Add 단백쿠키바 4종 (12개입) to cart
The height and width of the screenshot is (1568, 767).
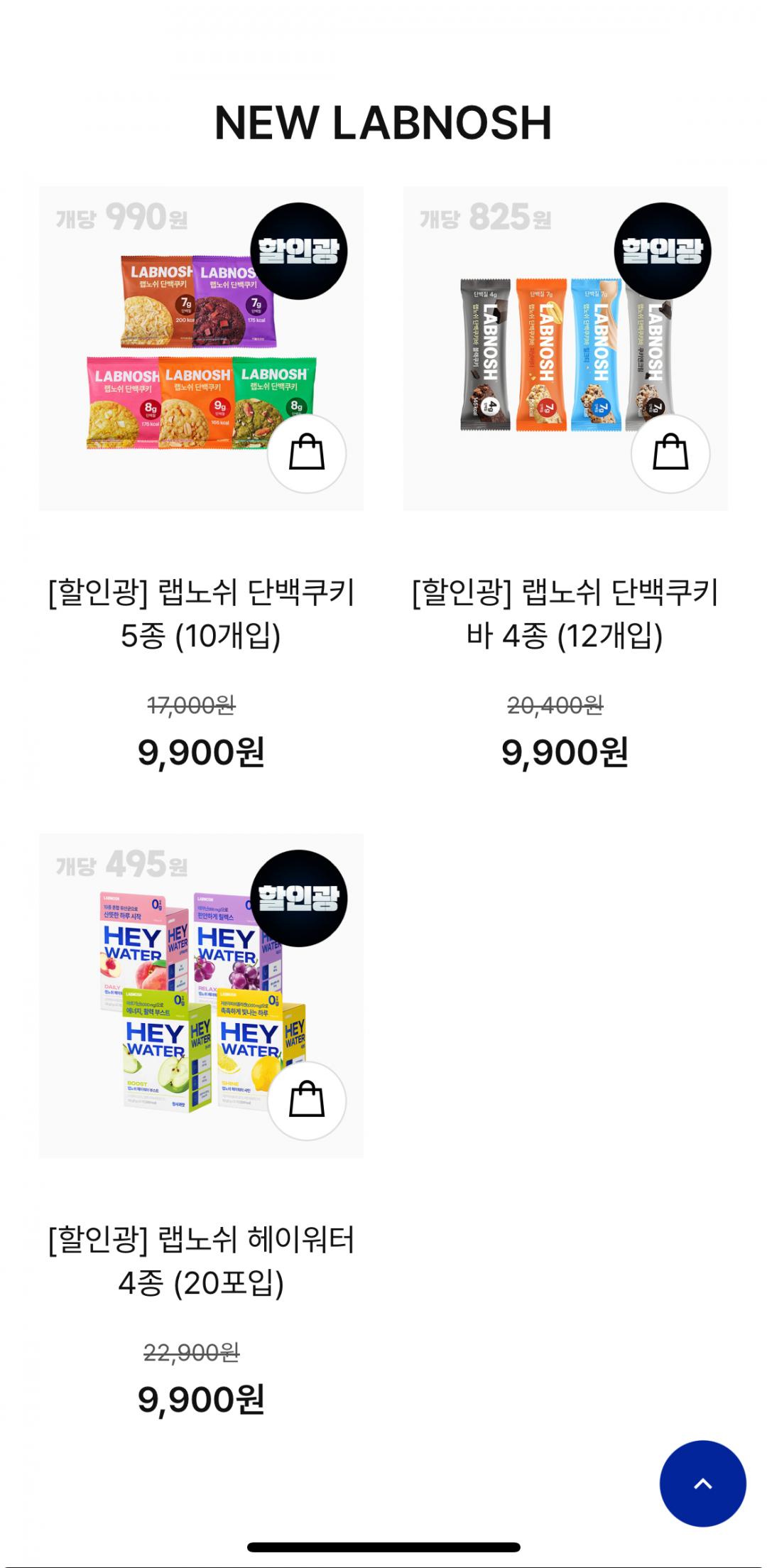click(670, 454)
